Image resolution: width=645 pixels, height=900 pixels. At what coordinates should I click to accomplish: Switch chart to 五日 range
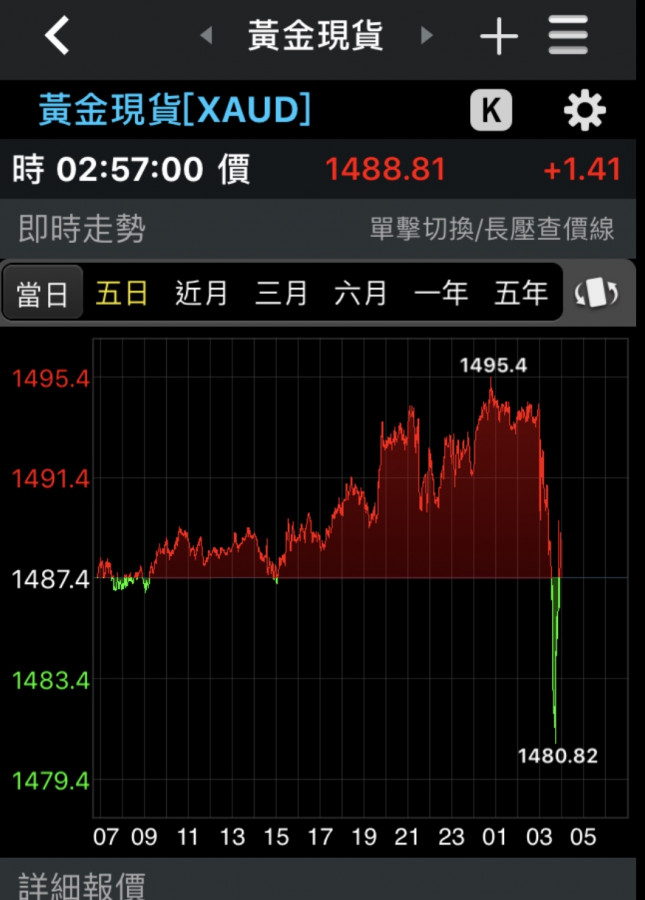click(x=122, y=293)
